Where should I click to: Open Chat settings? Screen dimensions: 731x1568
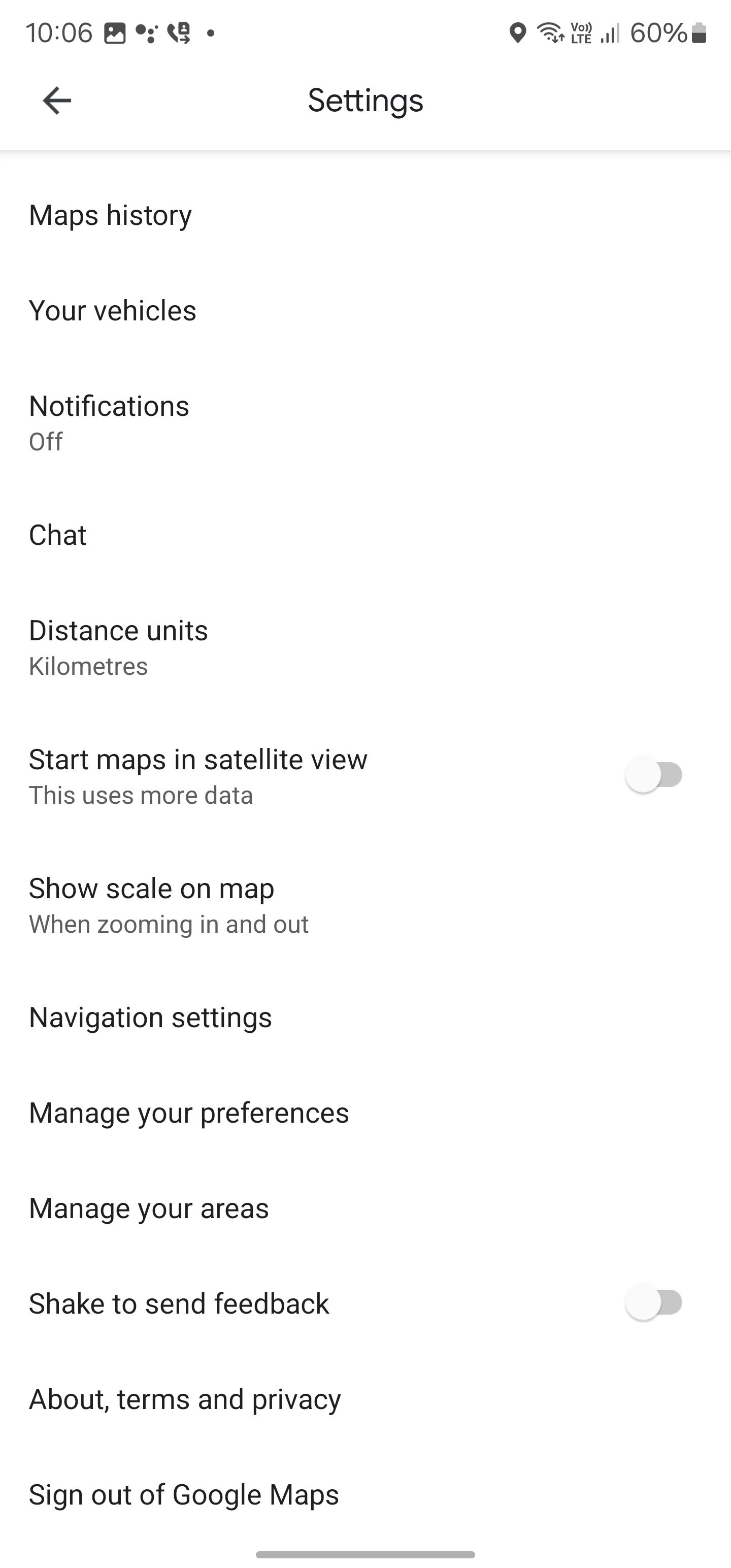tap(58, 535)
